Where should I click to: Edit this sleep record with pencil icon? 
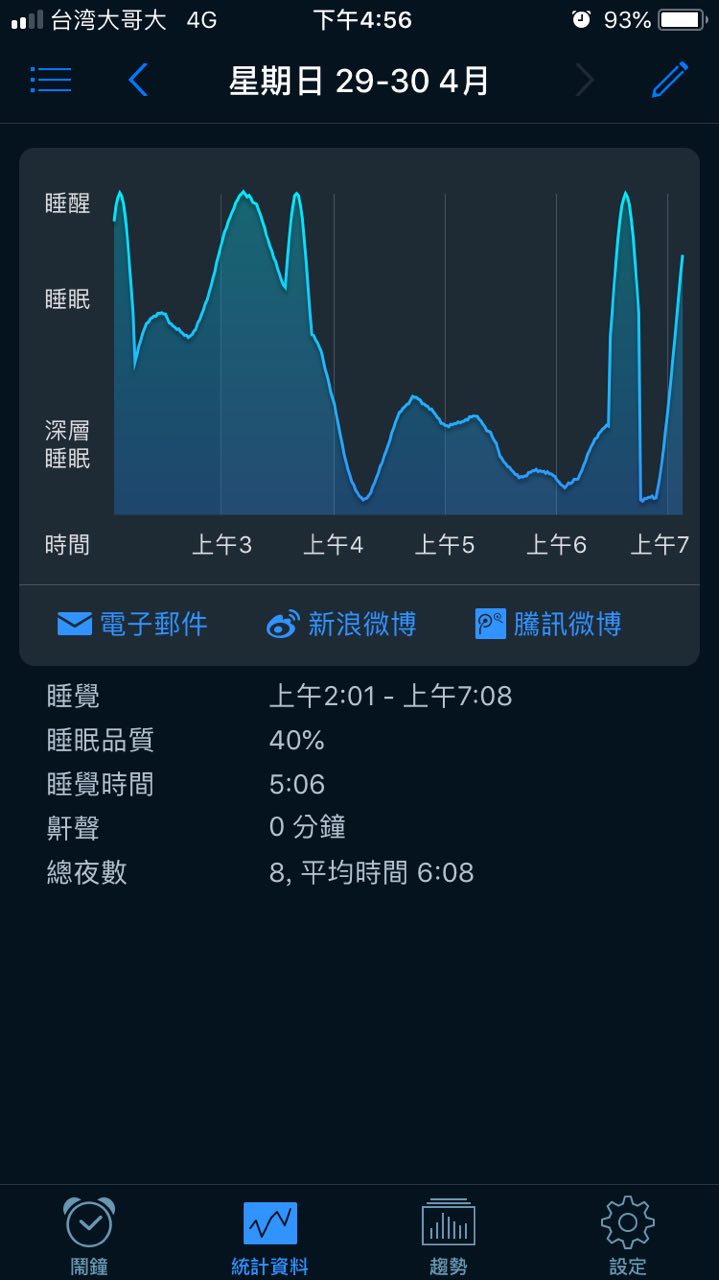coord(669,80)
